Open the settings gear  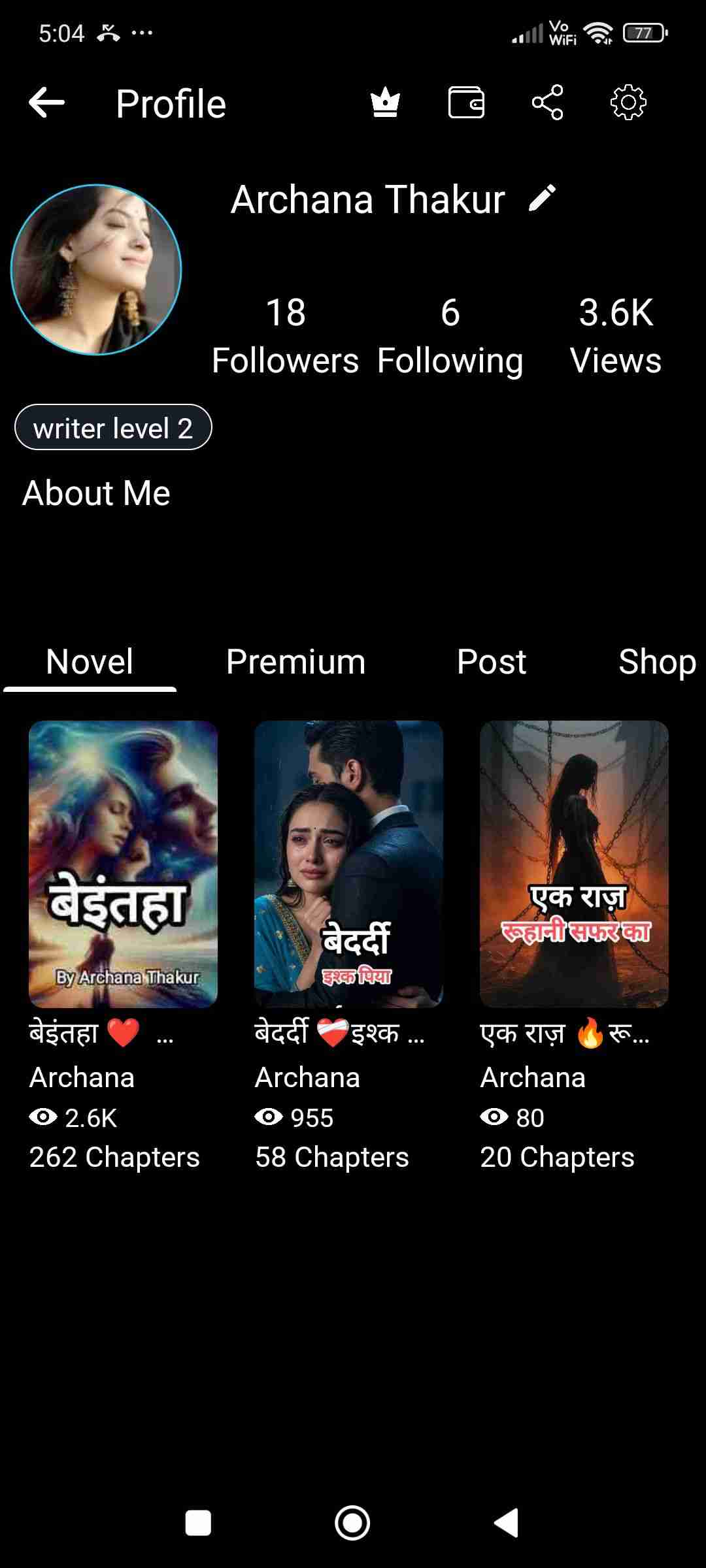pyautogui.click(x=628, y=103)
